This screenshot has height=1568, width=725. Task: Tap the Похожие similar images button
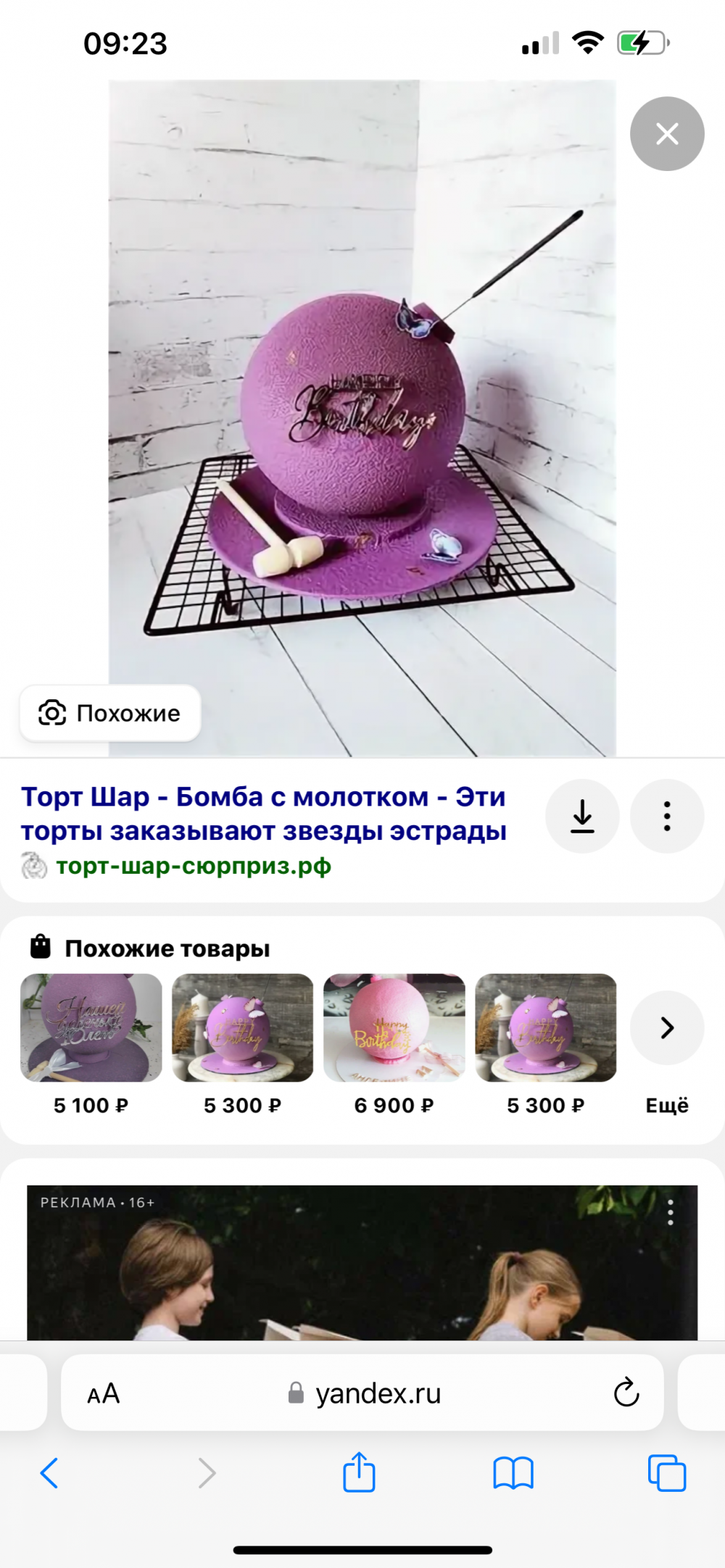click(110, 713)
